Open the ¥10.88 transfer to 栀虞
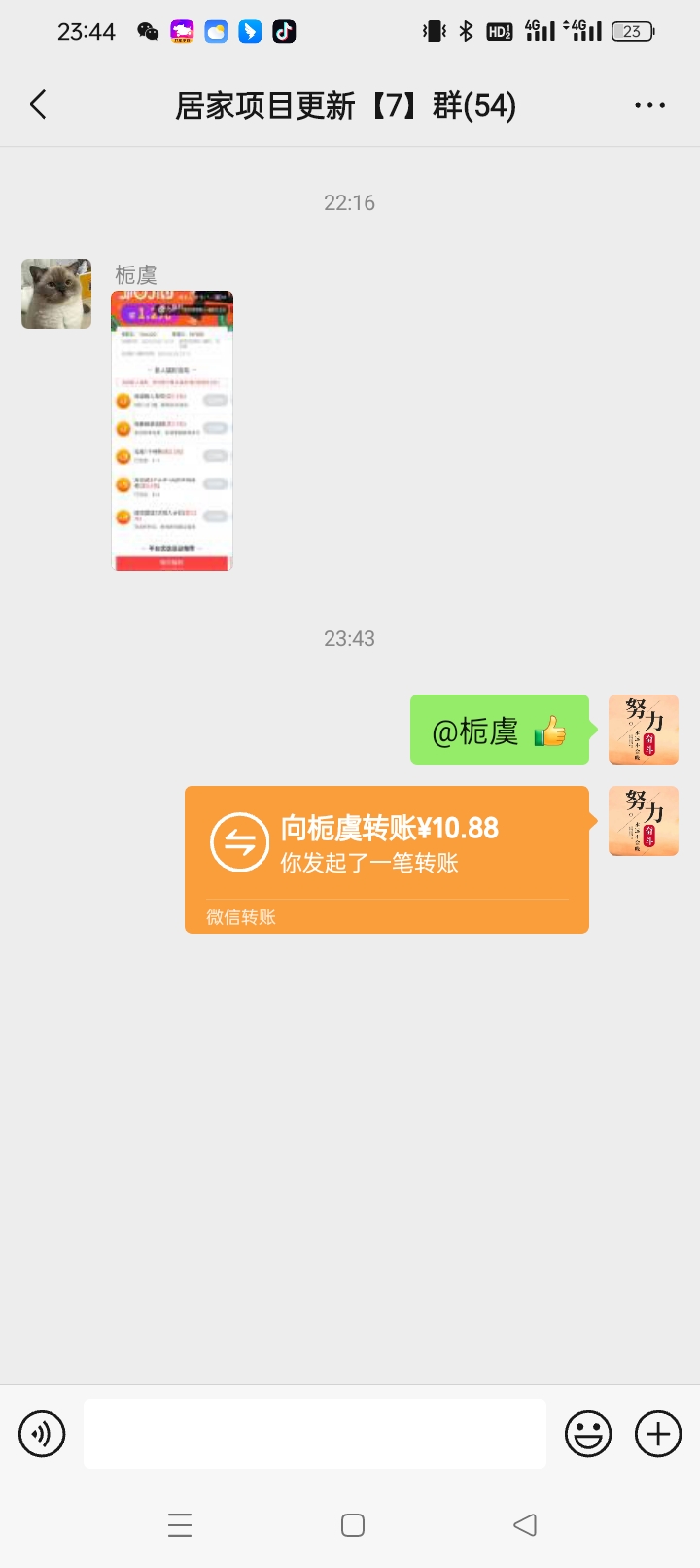The height and width of the screenshot is (1568, 700). (387, 858)
